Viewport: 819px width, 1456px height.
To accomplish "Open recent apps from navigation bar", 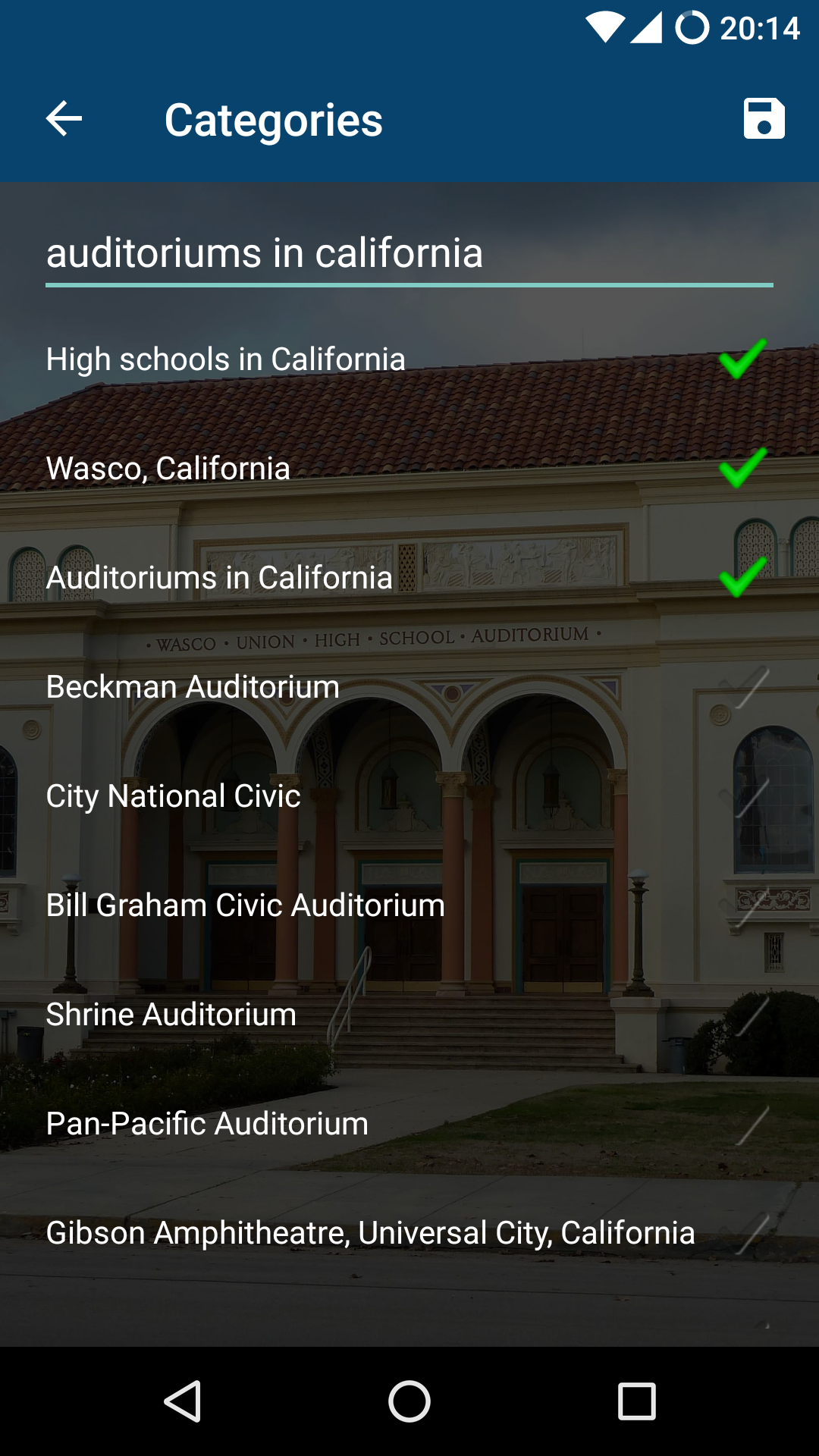I will (637, 1401).
